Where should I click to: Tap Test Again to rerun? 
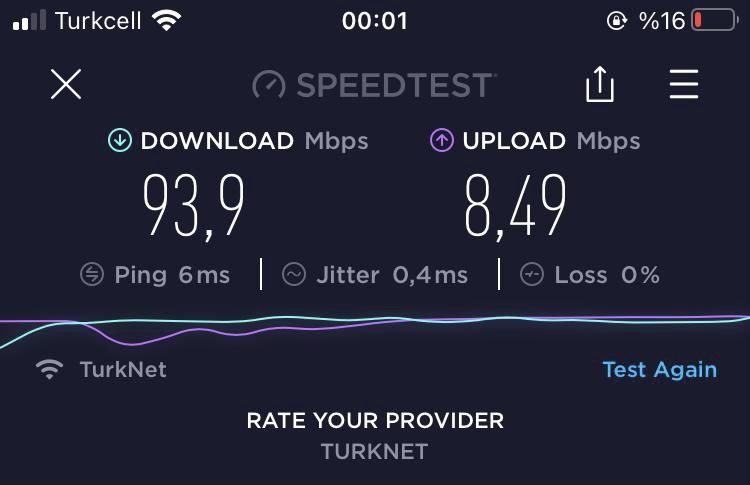coord(659,369)
